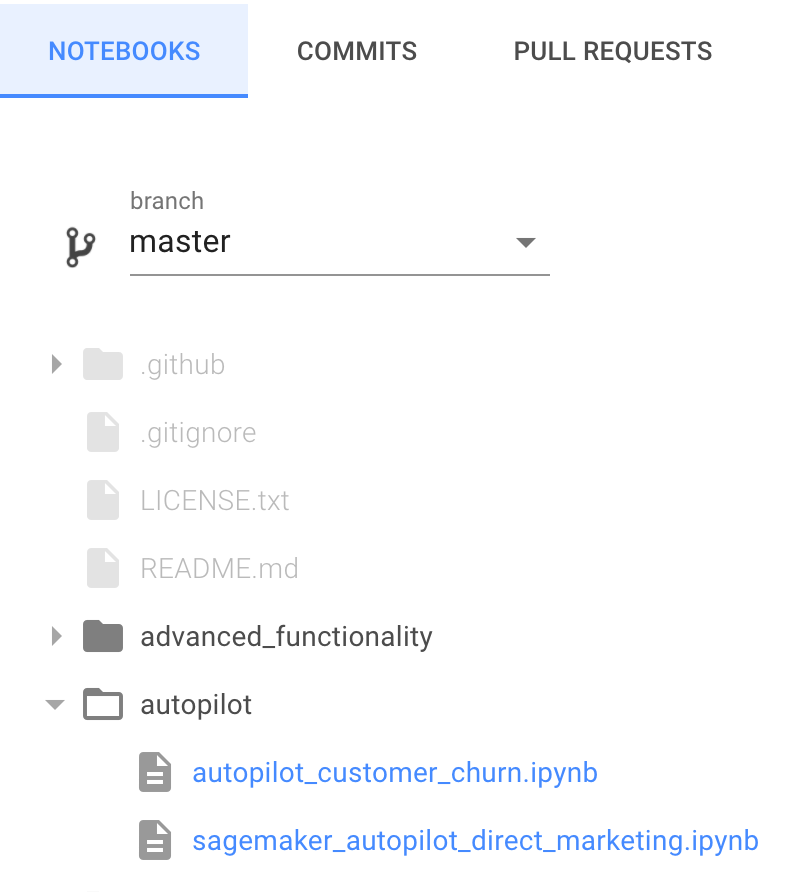This screenshot has width=800, height=892.
Task: Open sagemaker_autopilot_direct_marketing.ipynb notebook
Action: pos(474,840)
